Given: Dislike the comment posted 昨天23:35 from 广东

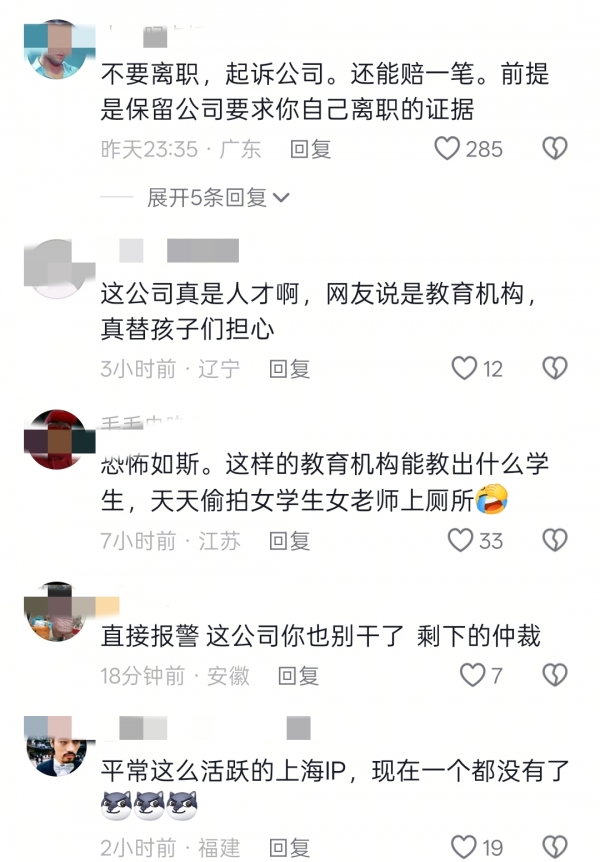Looking at the screenshot, I should pyautogui.click(x=555, y=149).
